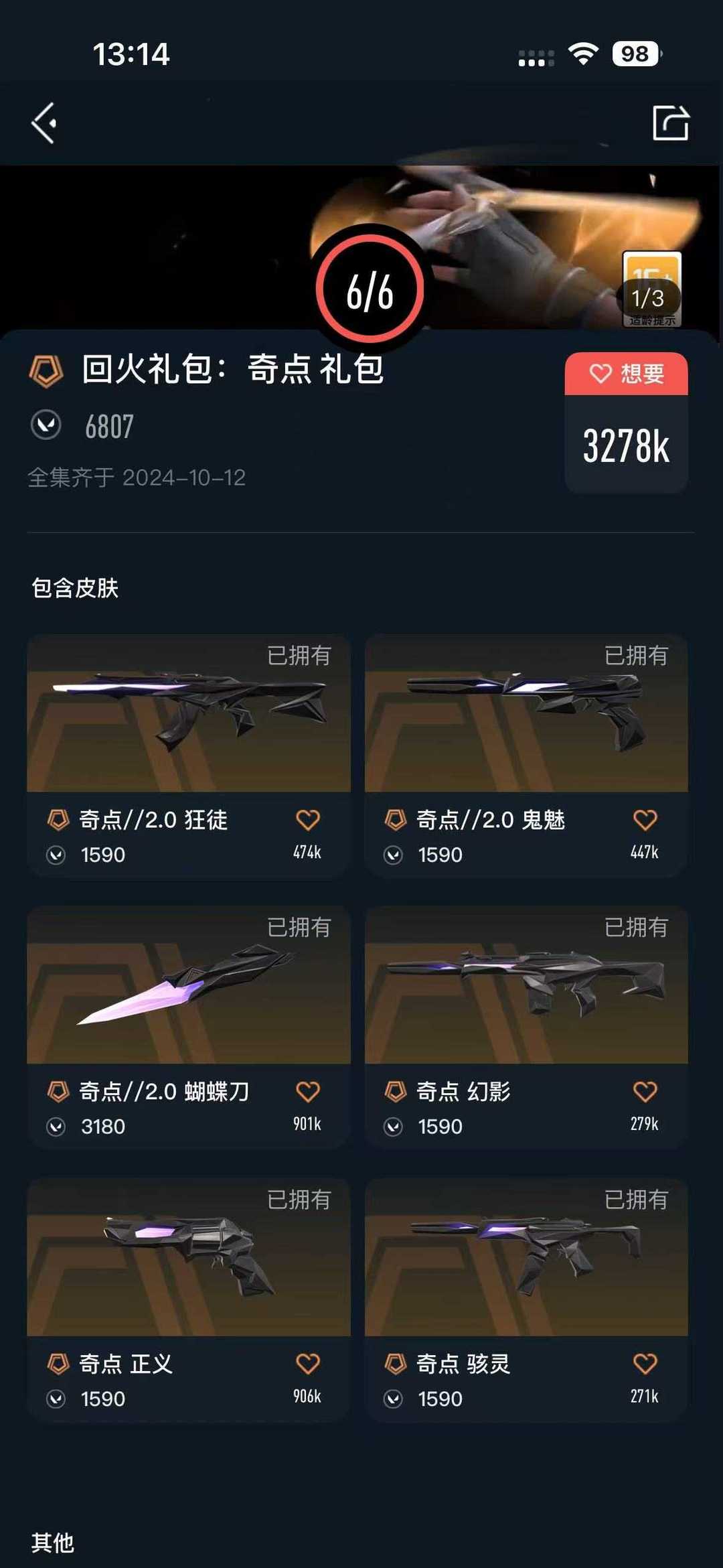Tap the back arrow icon

(x=44, y=123)
